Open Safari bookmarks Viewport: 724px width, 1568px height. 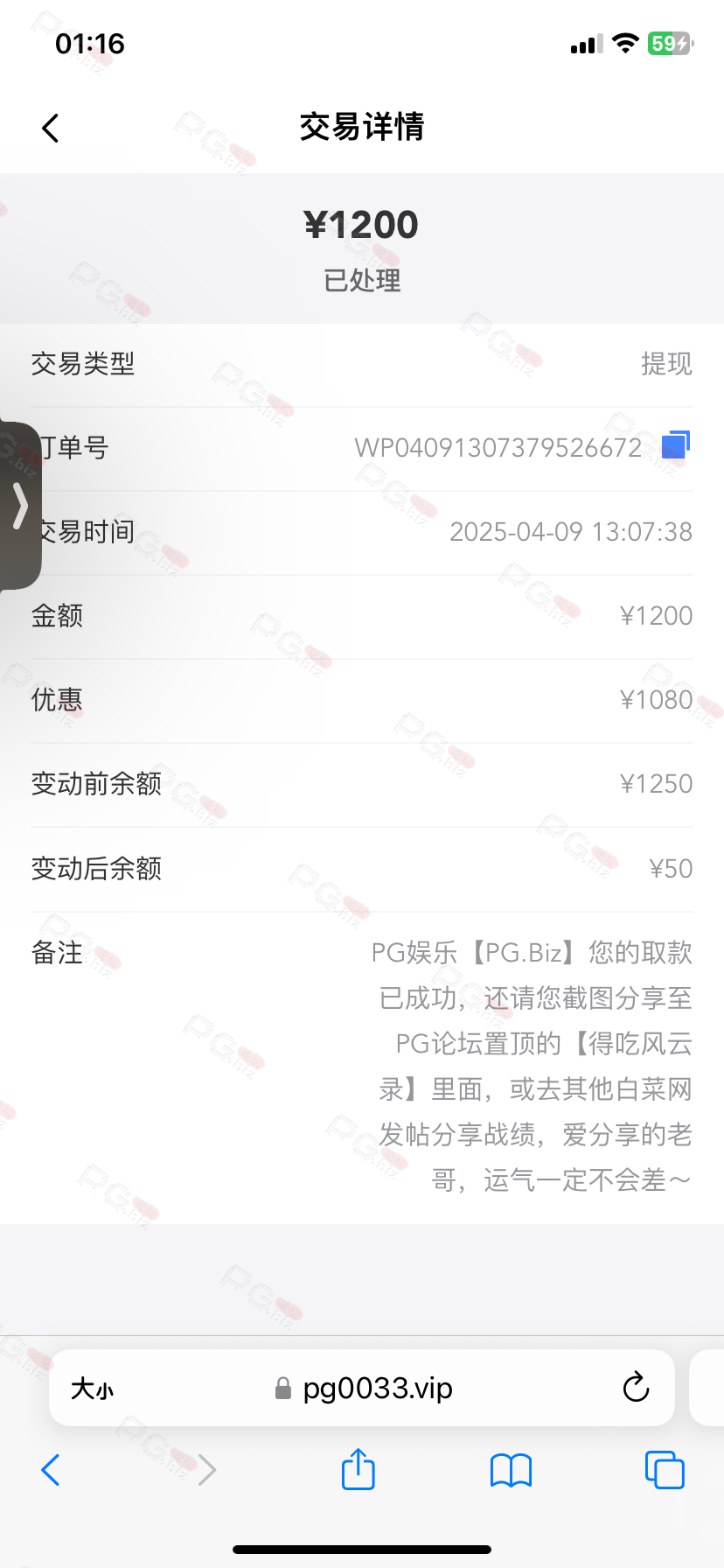pos(511,1470)
